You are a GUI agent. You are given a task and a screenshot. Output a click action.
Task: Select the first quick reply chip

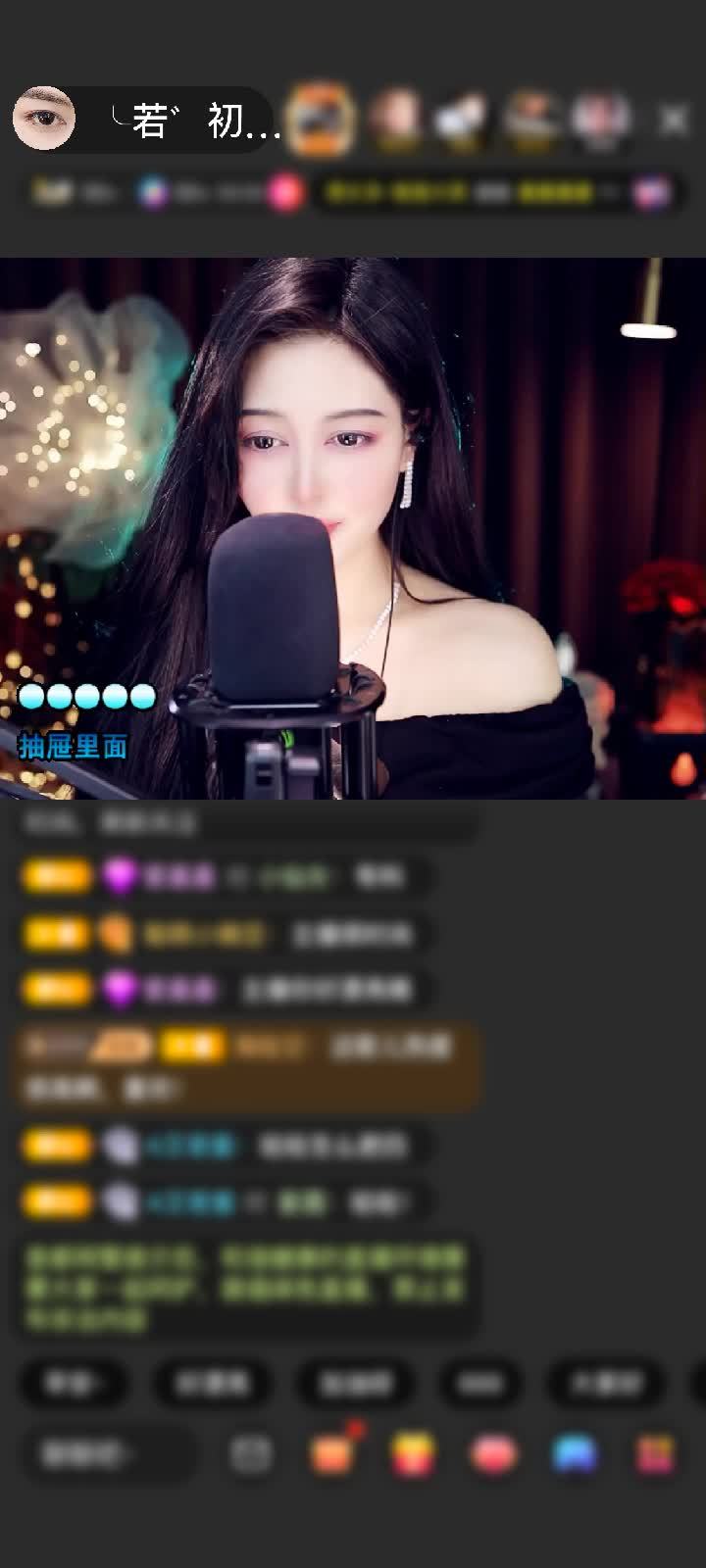click(x=75, y=1383)
